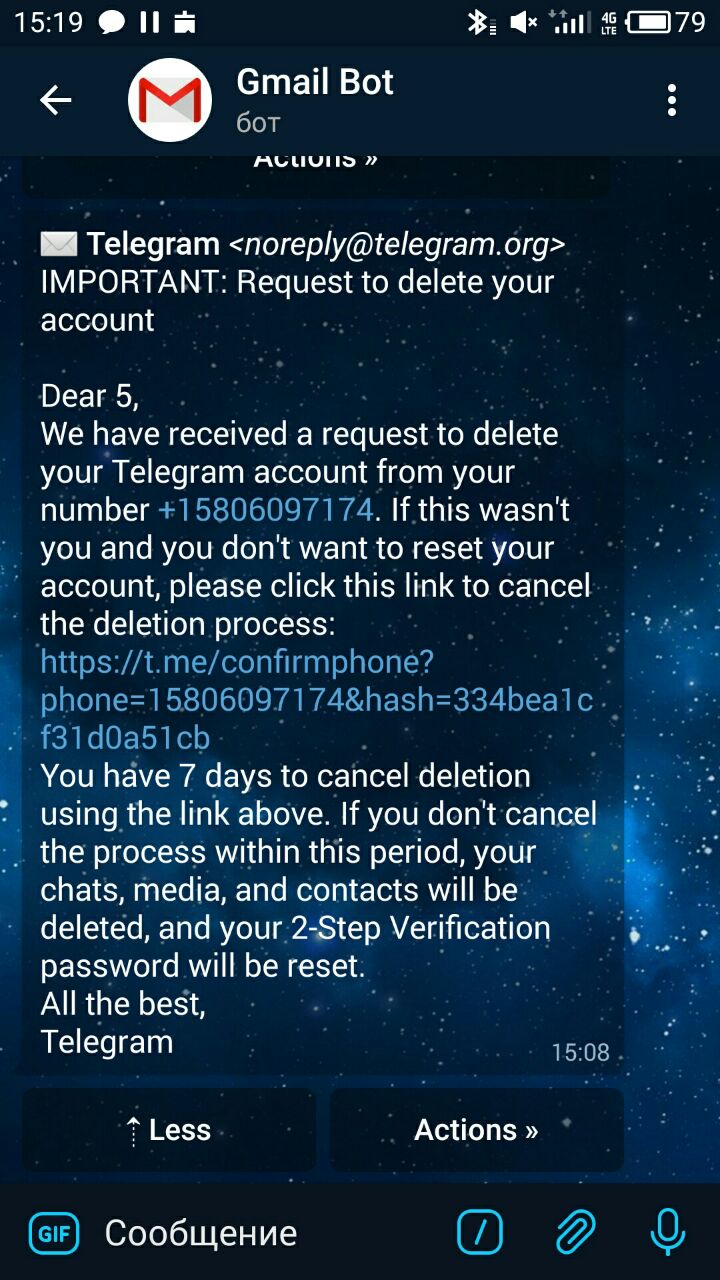Open Actions below the Telegram email
This screenshot has height=1280, width=720.
(476, 1131)
